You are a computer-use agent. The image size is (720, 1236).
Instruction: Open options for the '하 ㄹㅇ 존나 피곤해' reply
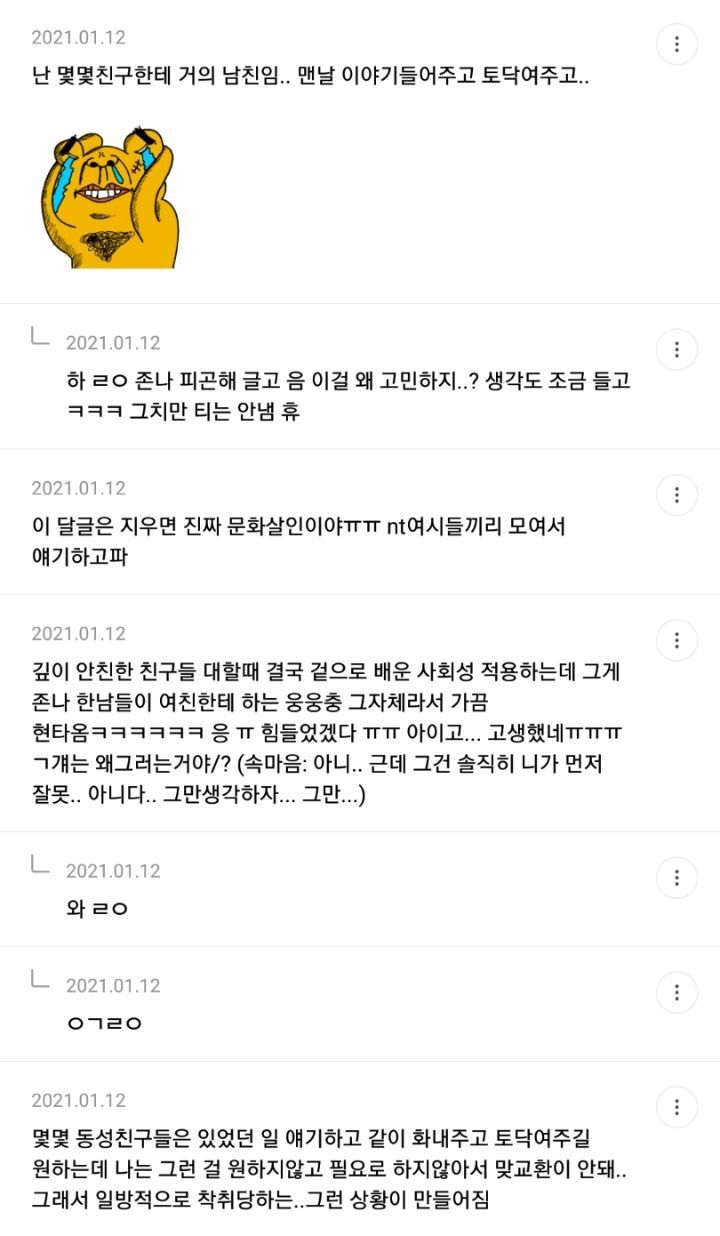[x=677, y=349]
